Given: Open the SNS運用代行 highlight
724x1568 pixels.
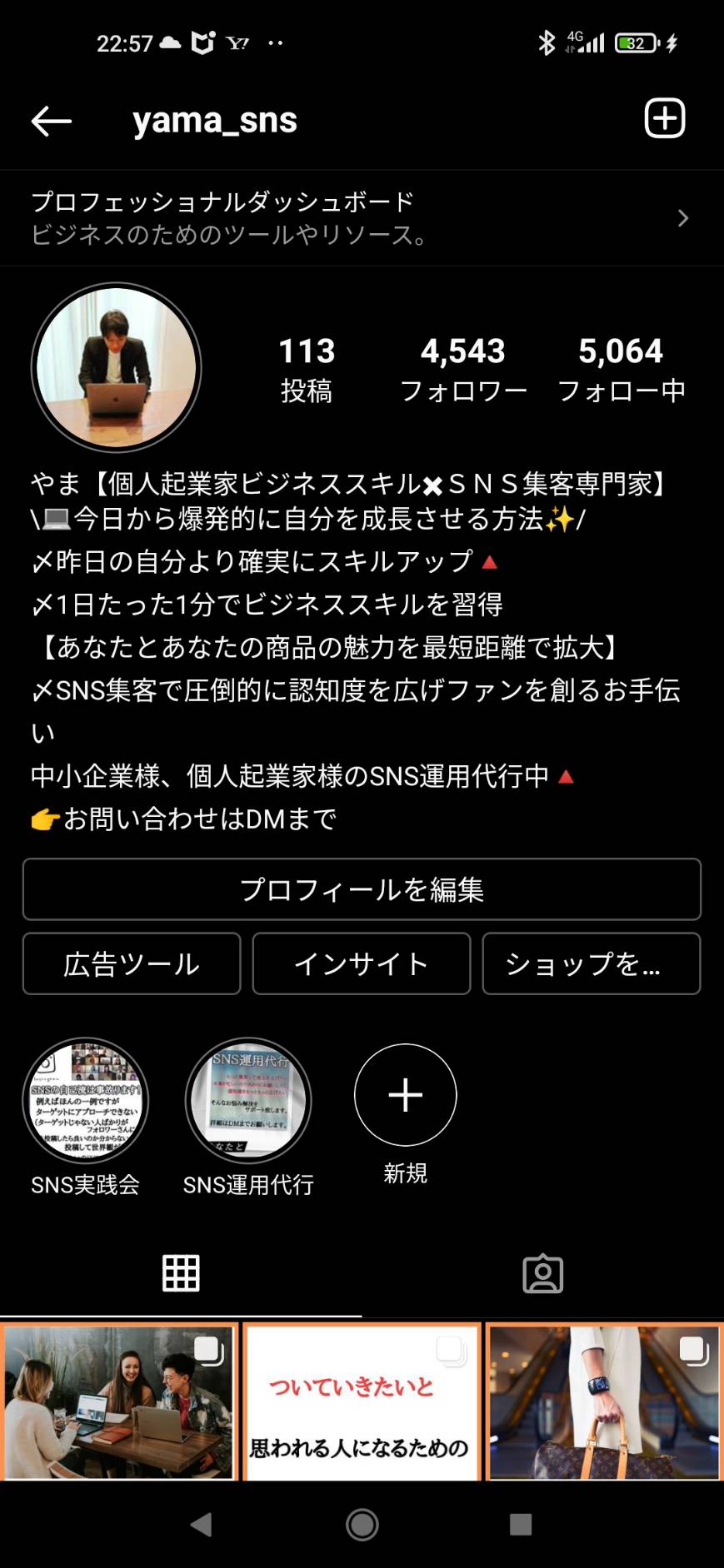Looking at the screenshot, I should click(x=248, y=1117).
